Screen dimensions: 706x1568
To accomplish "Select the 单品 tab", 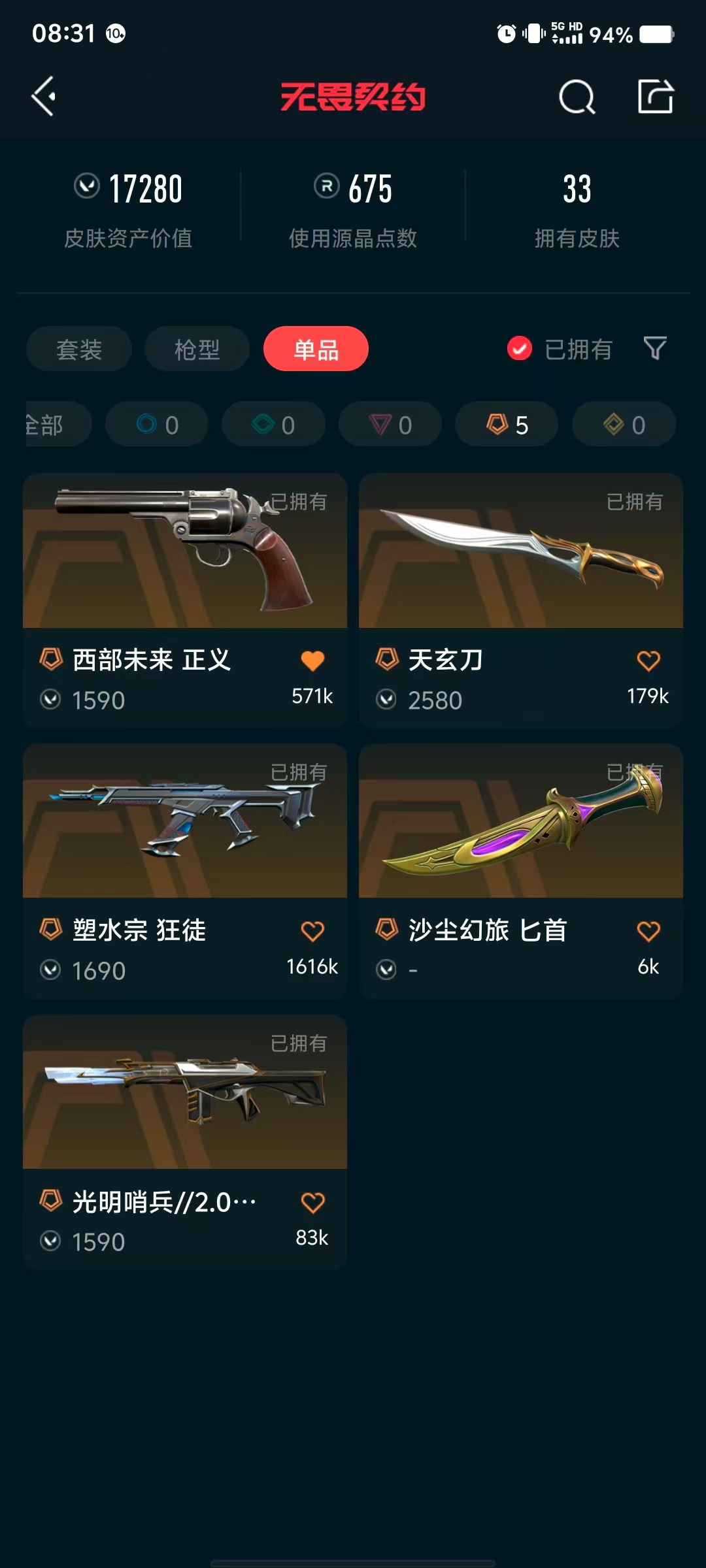I will [316, 349].
